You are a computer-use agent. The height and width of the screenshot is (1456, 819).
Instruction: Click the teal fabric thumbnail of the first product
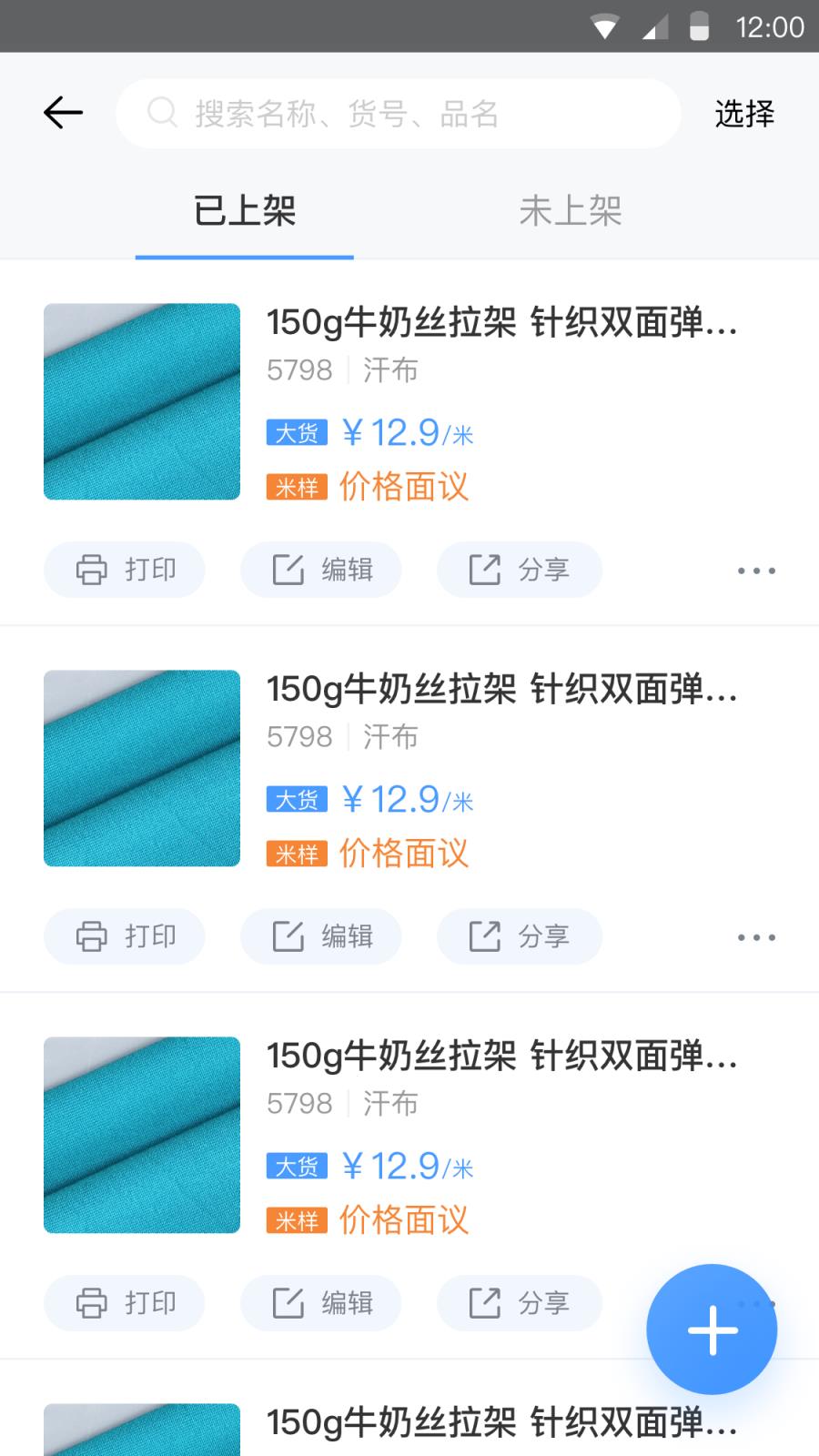(x=141, y=401)
